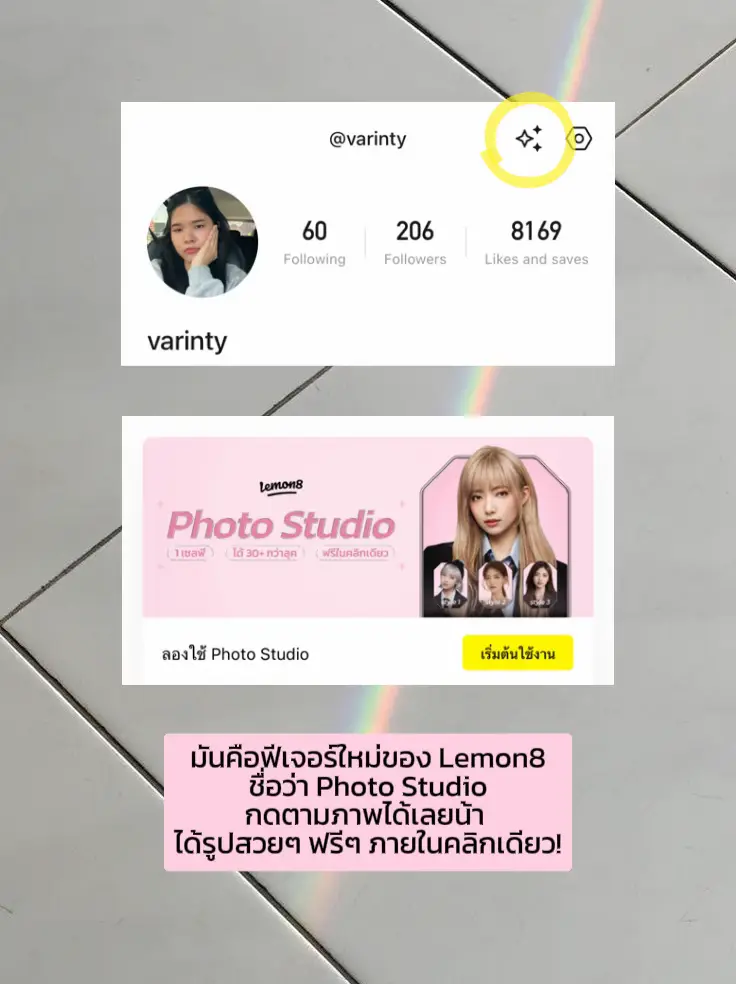Check the 8169 Likes and saves count

pyautogui.click(x=536, y=242)
